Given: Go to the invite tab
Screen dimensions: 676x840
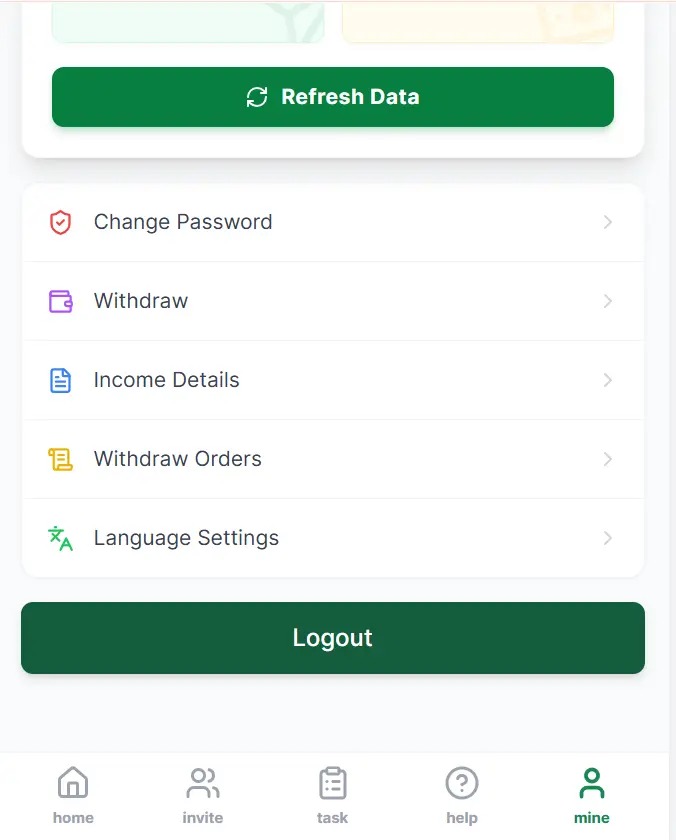Looking at the screenshot, I should pos(203,795).
